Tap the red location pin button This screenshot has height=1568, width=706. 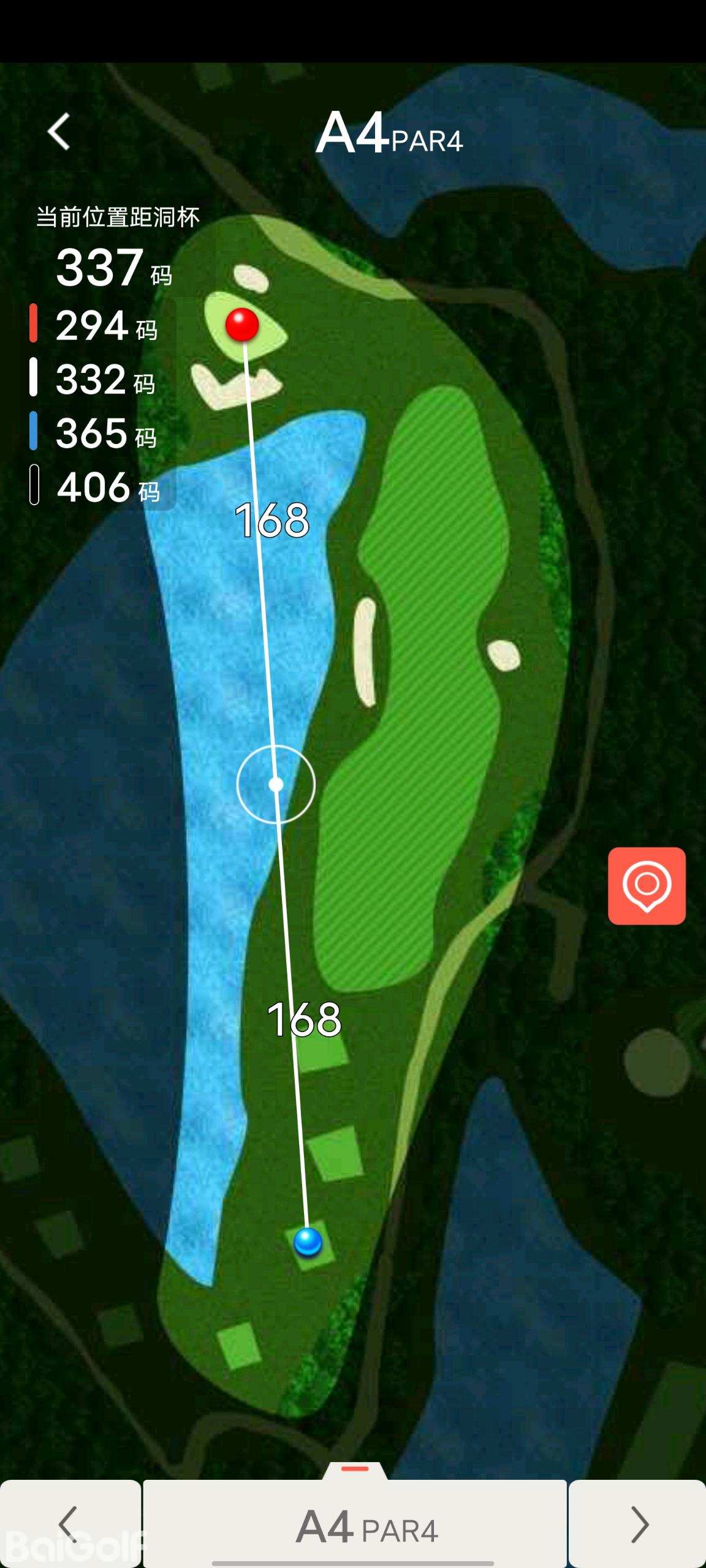(x=647, y=886)
